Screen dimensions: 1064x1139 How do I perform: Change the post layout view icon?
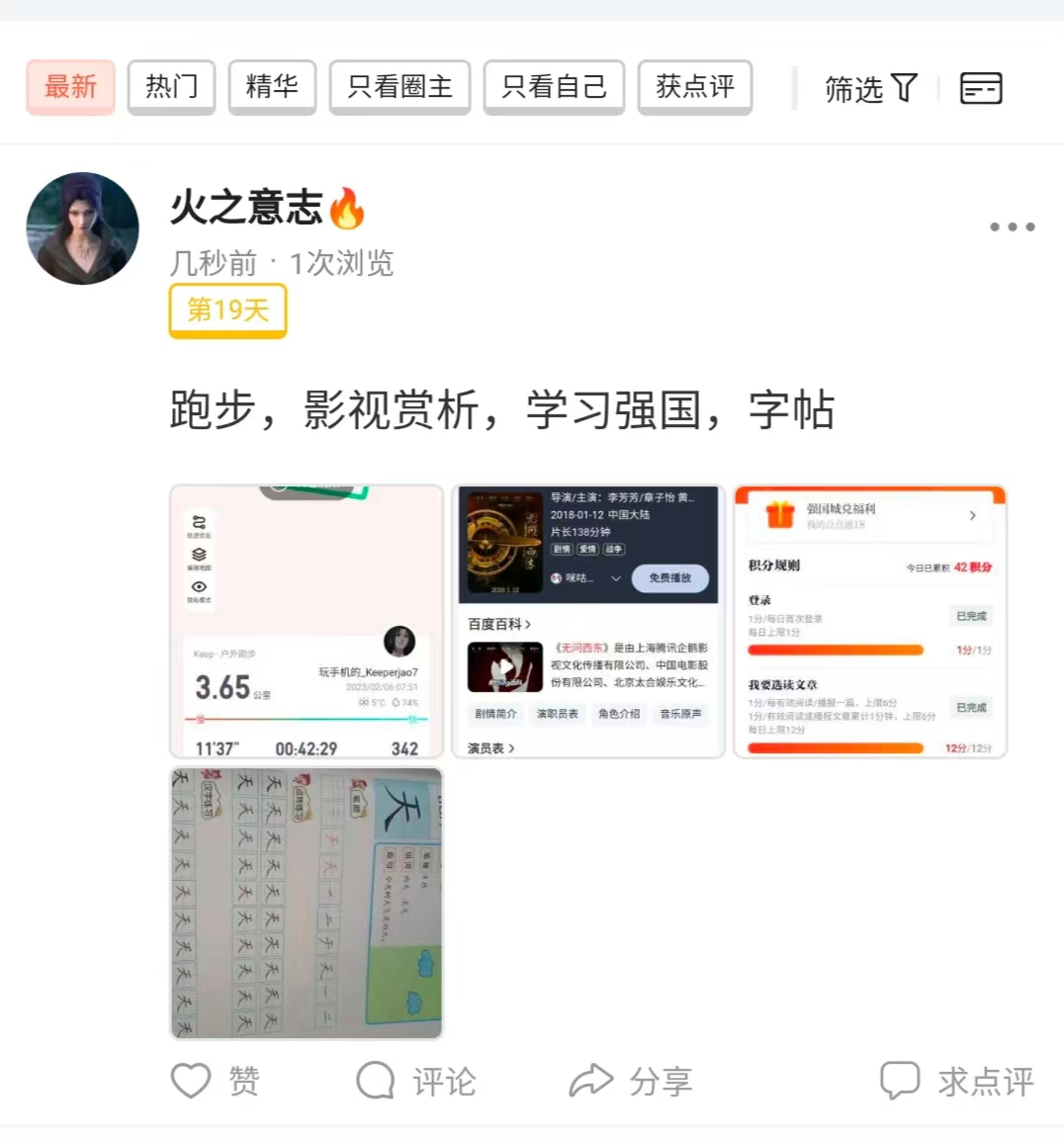(x=980, y=89)
